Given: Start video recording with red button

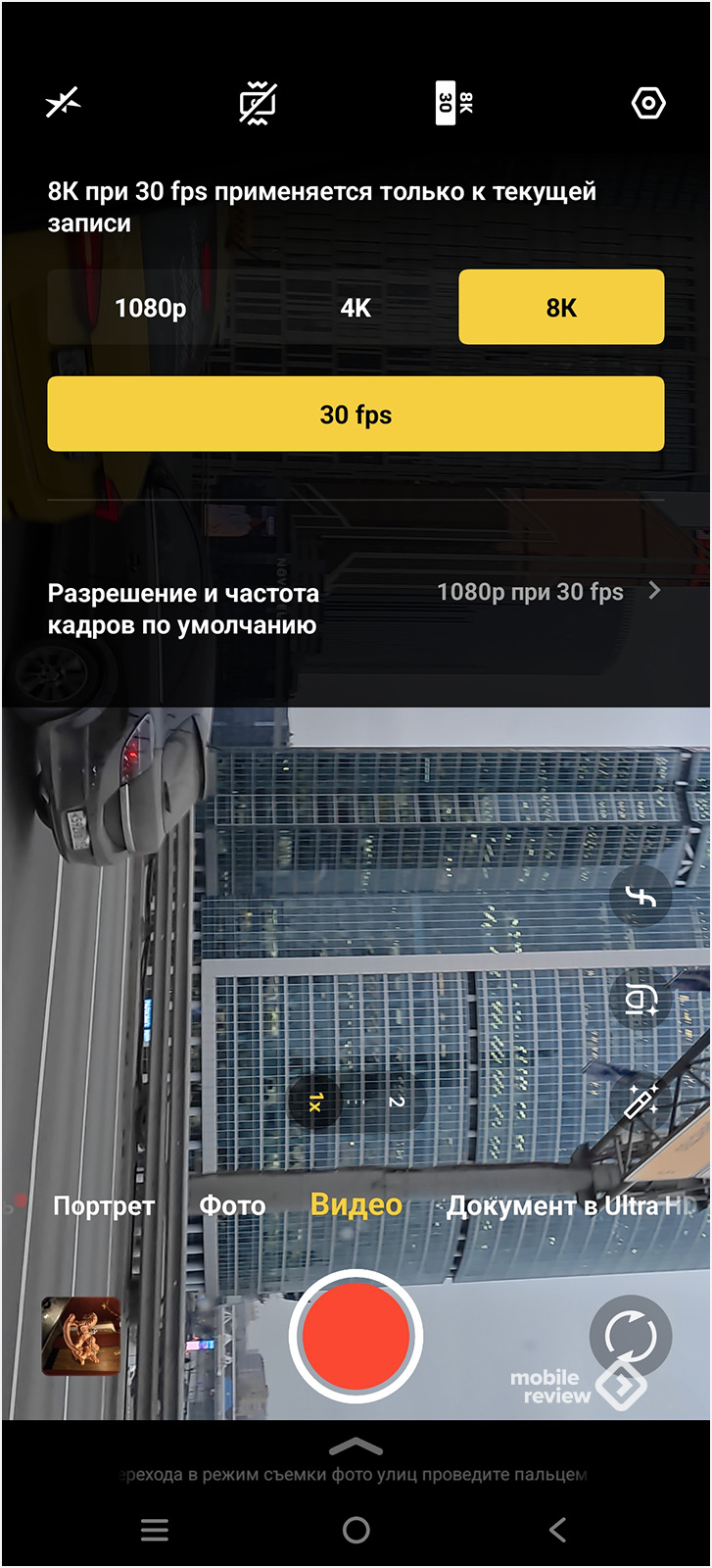Looking at the screenshot, I should point(356,1338).
